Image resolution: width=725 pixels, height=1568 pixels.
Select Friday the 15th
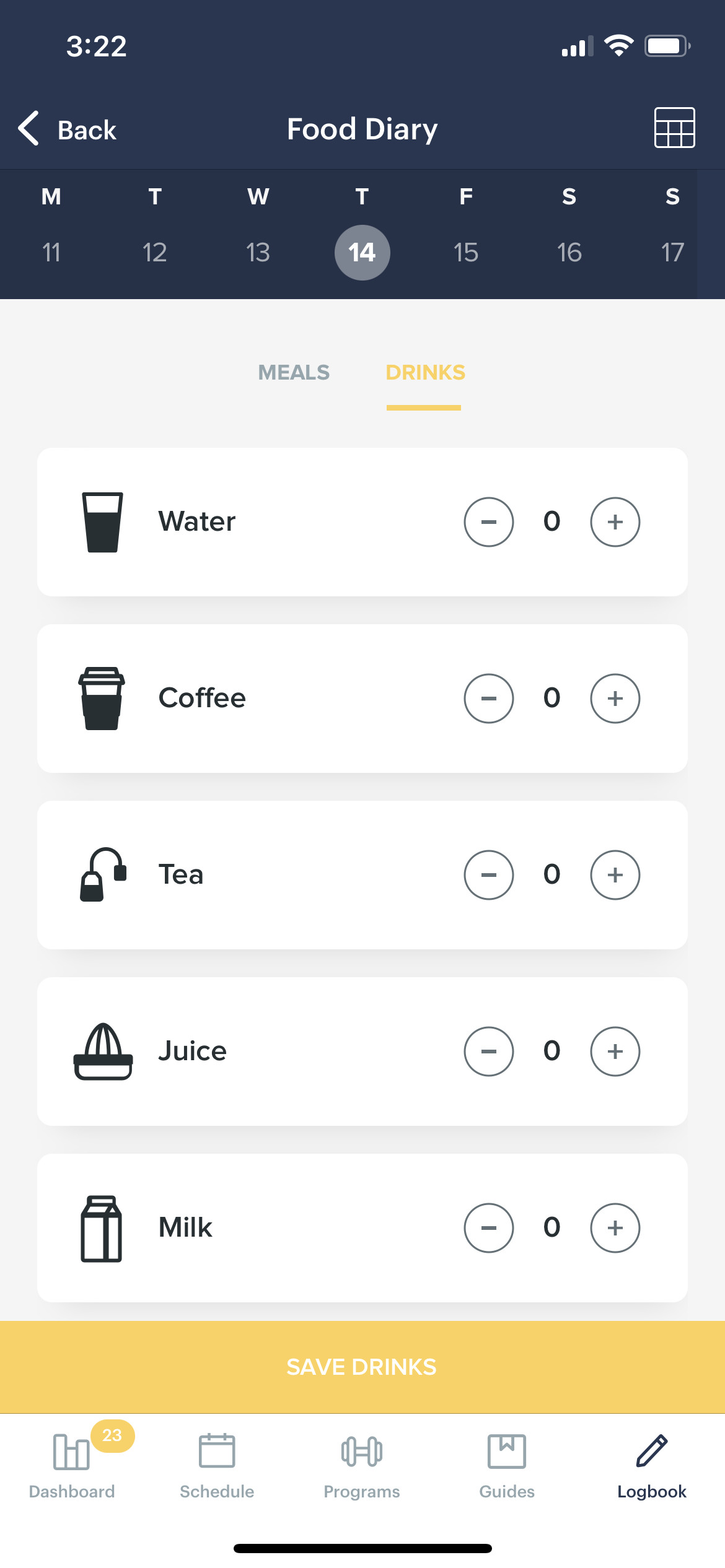(x=465, y=252)
